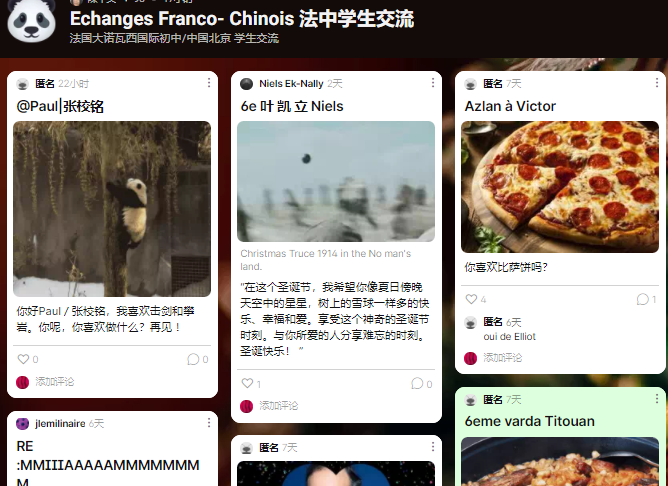Viewport: 668px width, 486px height.
Task: Open comments on the @Paul|张校铭 post
Action: [x=193, y=359]
